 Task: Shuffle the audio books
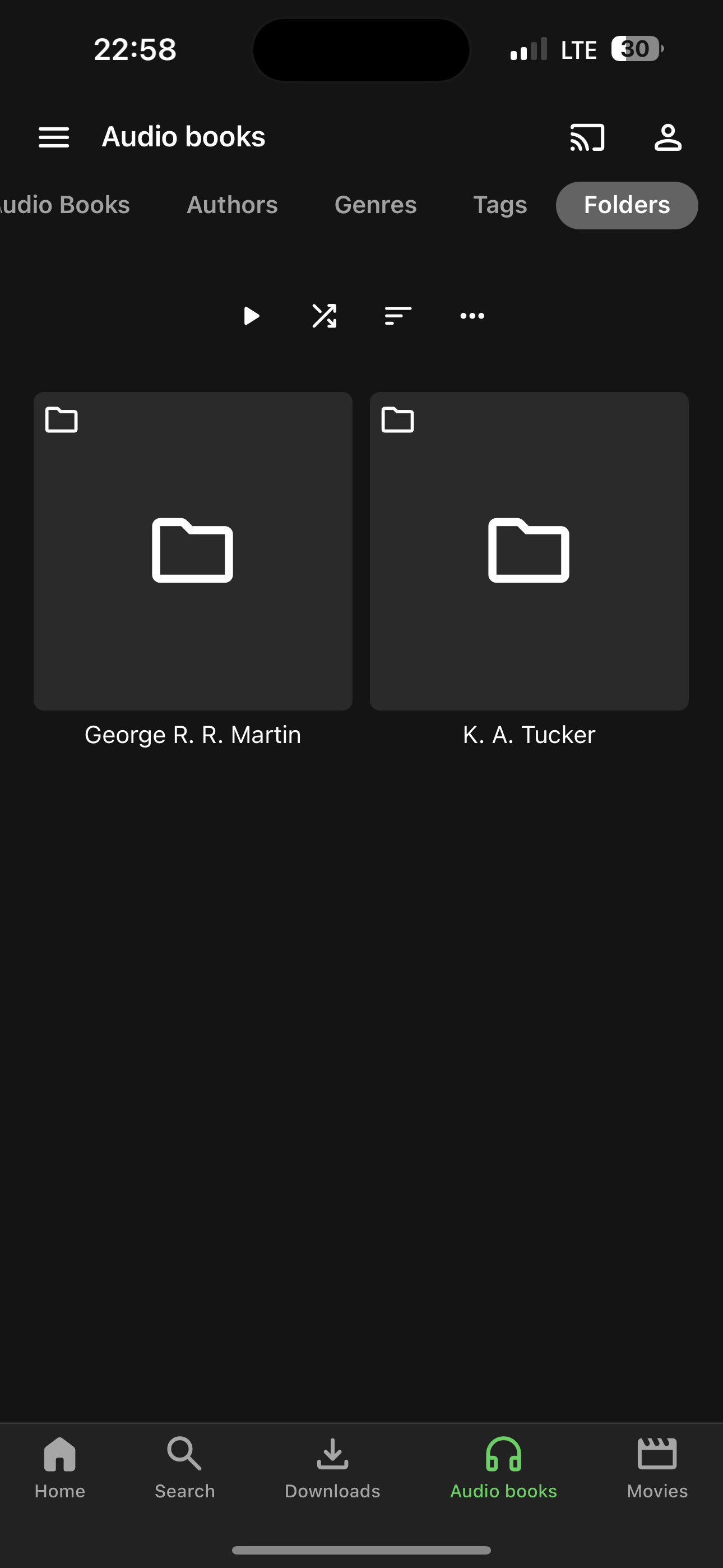[x=325, y=316]
